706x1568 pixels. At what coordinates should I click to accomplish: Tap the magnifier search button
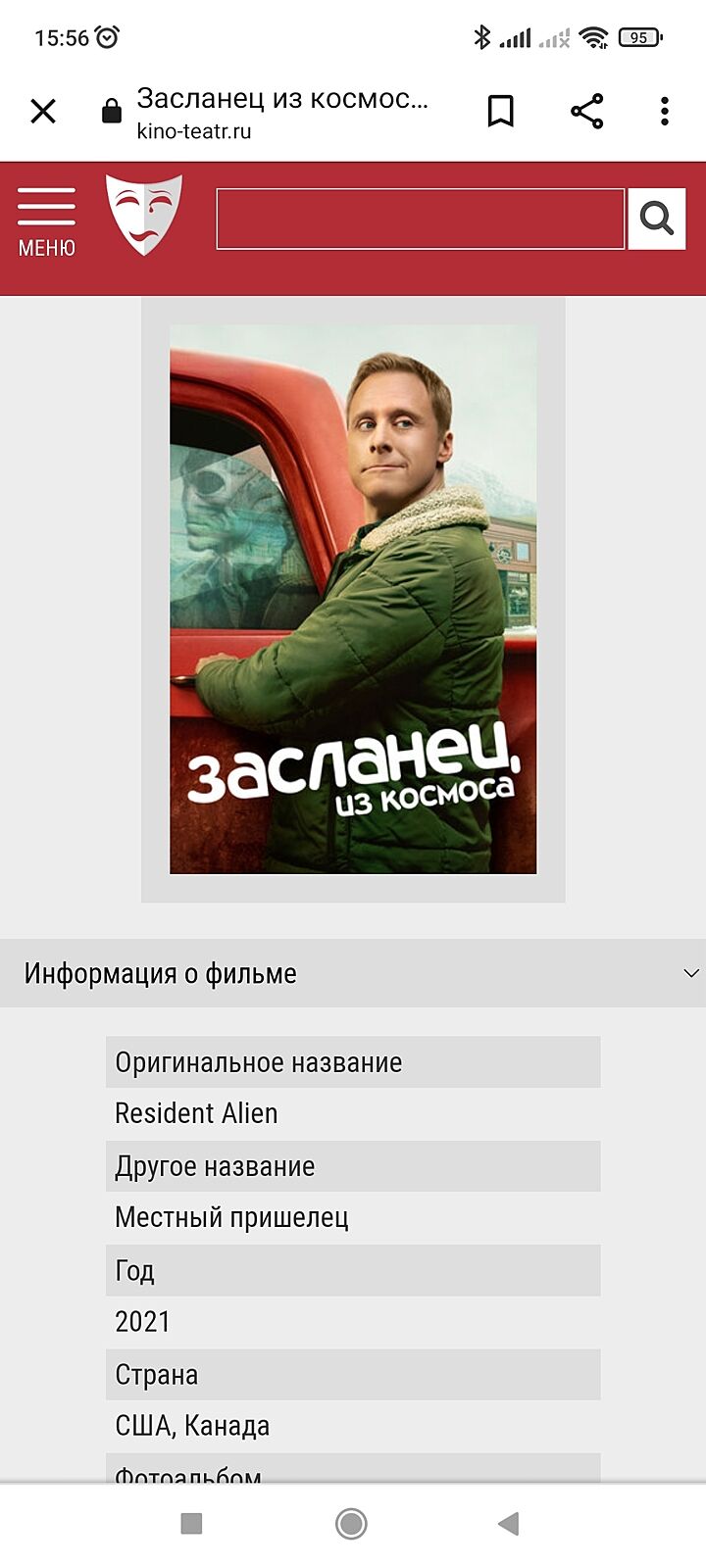[x=656, y=219]
